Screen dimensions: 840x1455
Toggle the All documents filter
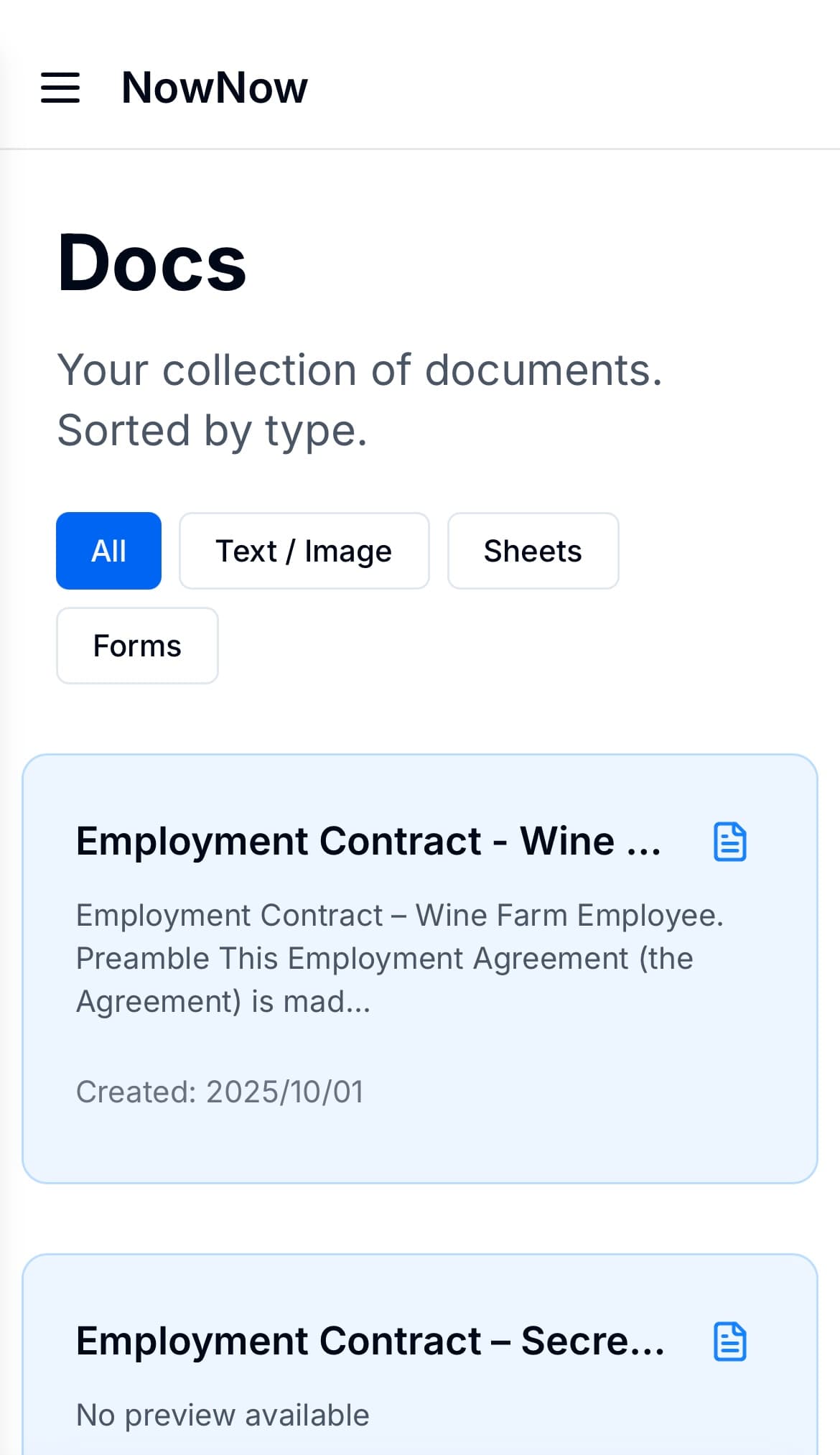pos(108,550)
